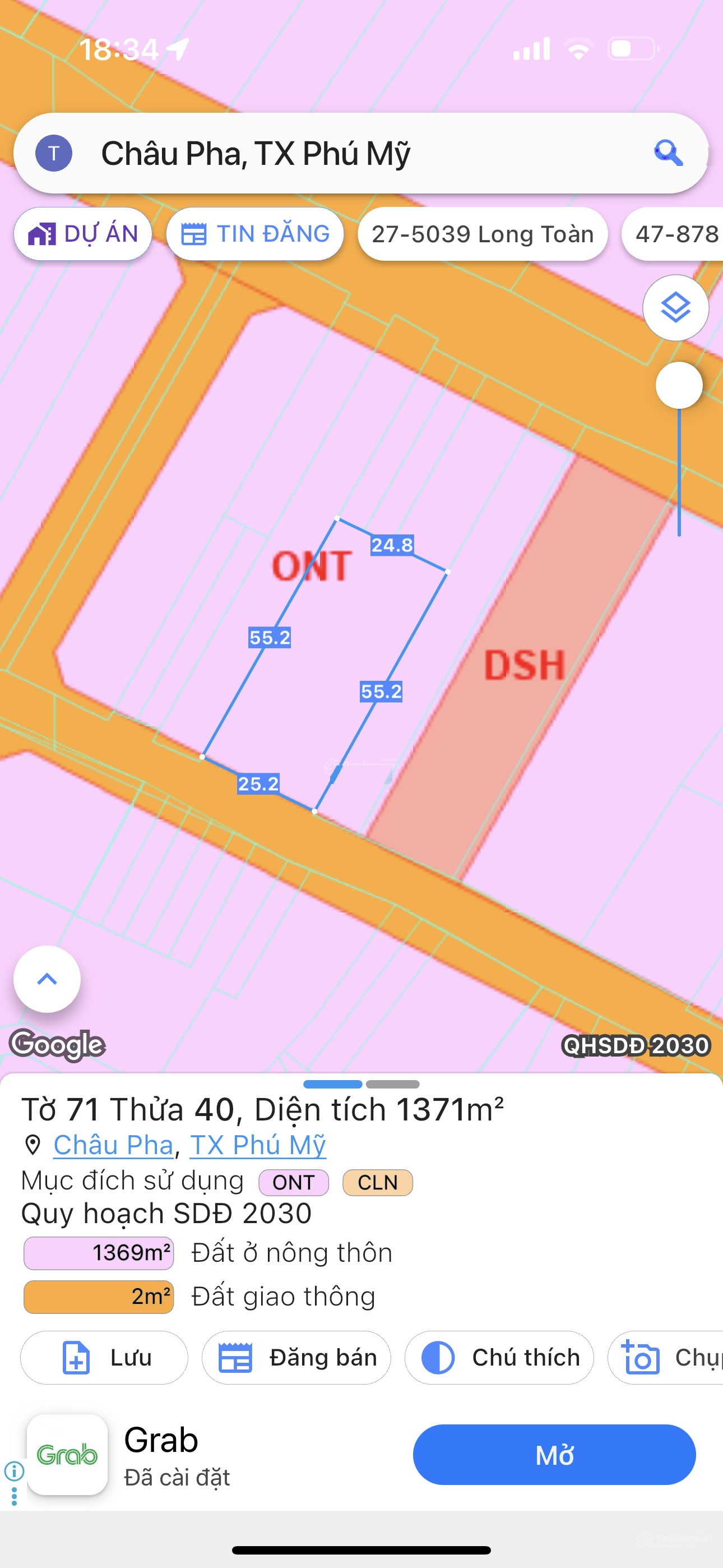Screen dimensions: 723x1568
Task: Select the 27-5039 Long Toàn chip
Action: click(x=482, y=234)
